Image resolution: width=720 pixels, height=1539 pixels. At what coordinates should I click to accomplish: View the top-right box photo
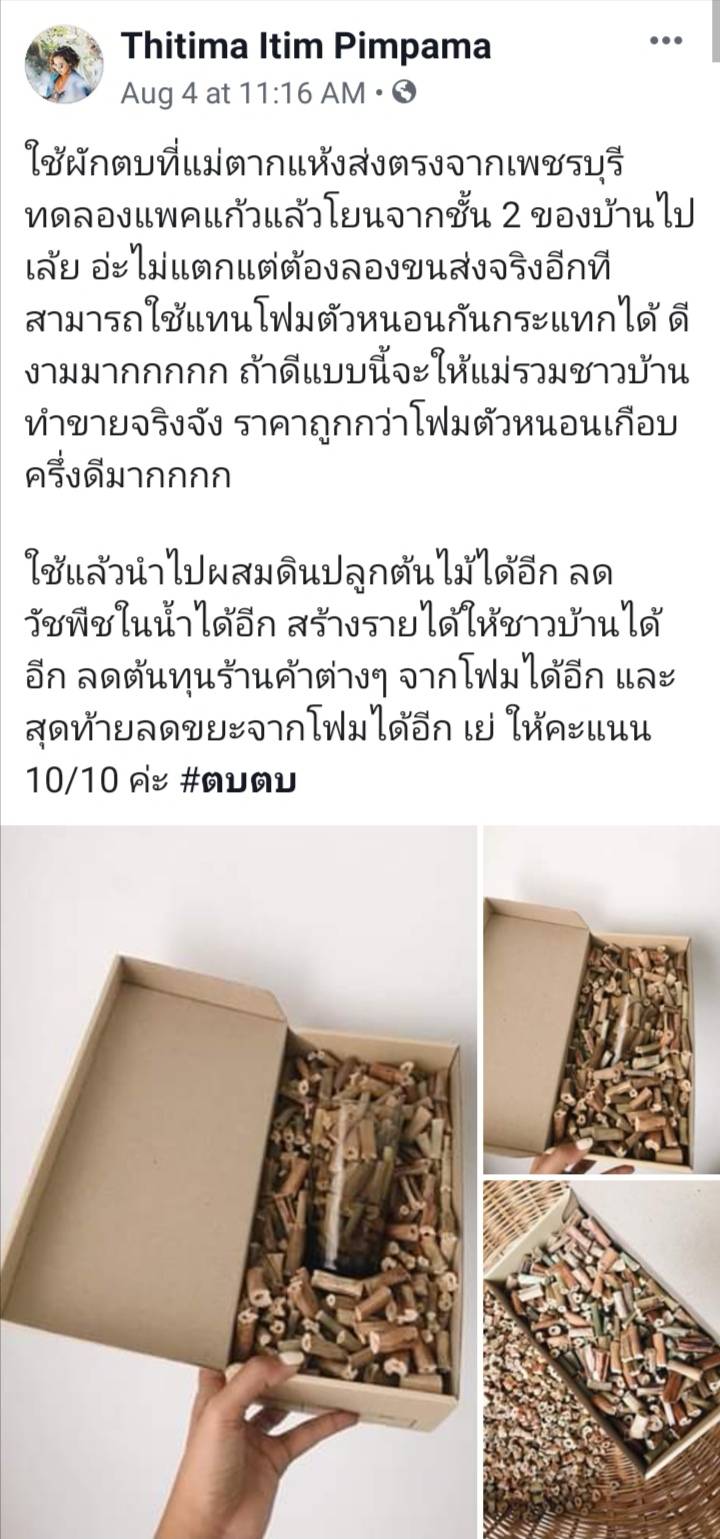602,1000
